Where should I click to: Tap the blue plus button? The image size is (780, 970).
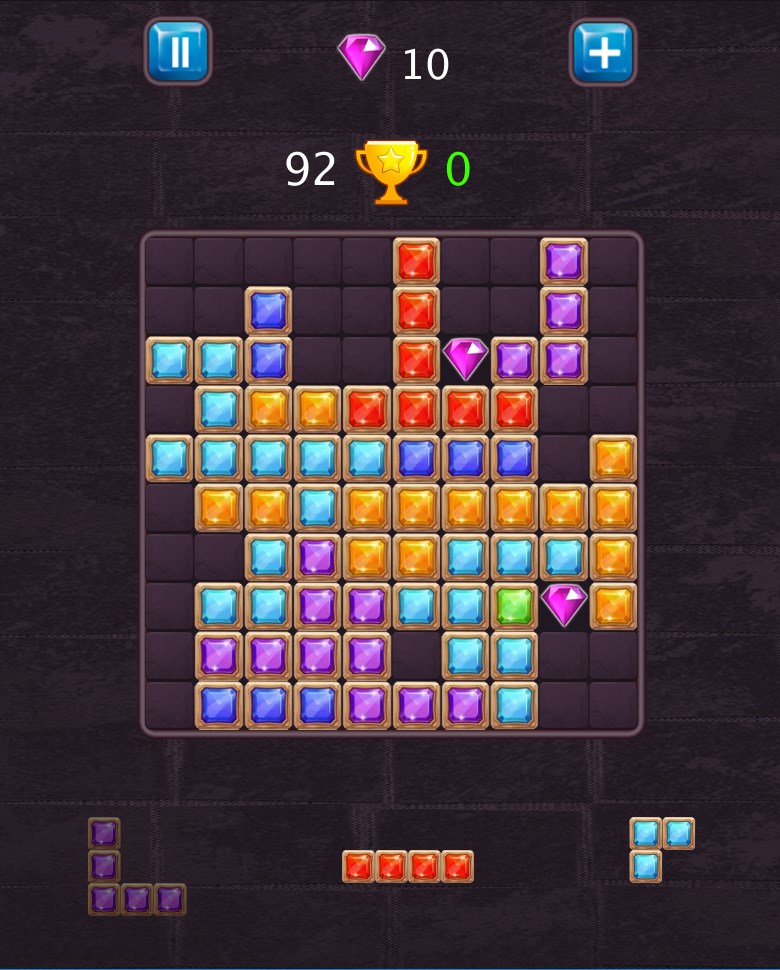(603, 51)
